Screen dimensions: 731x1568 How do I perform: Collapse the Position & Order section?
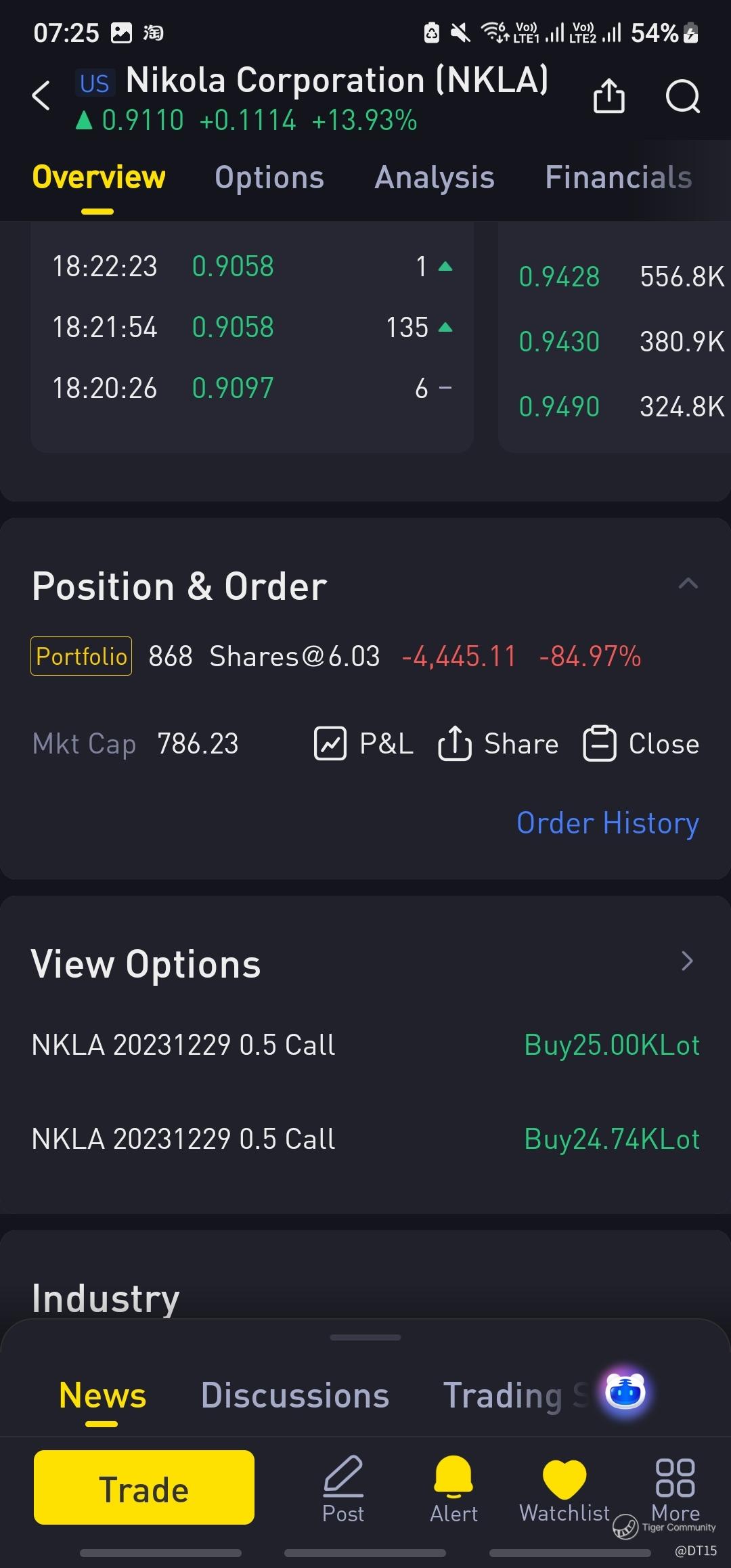tap(688, 584)
